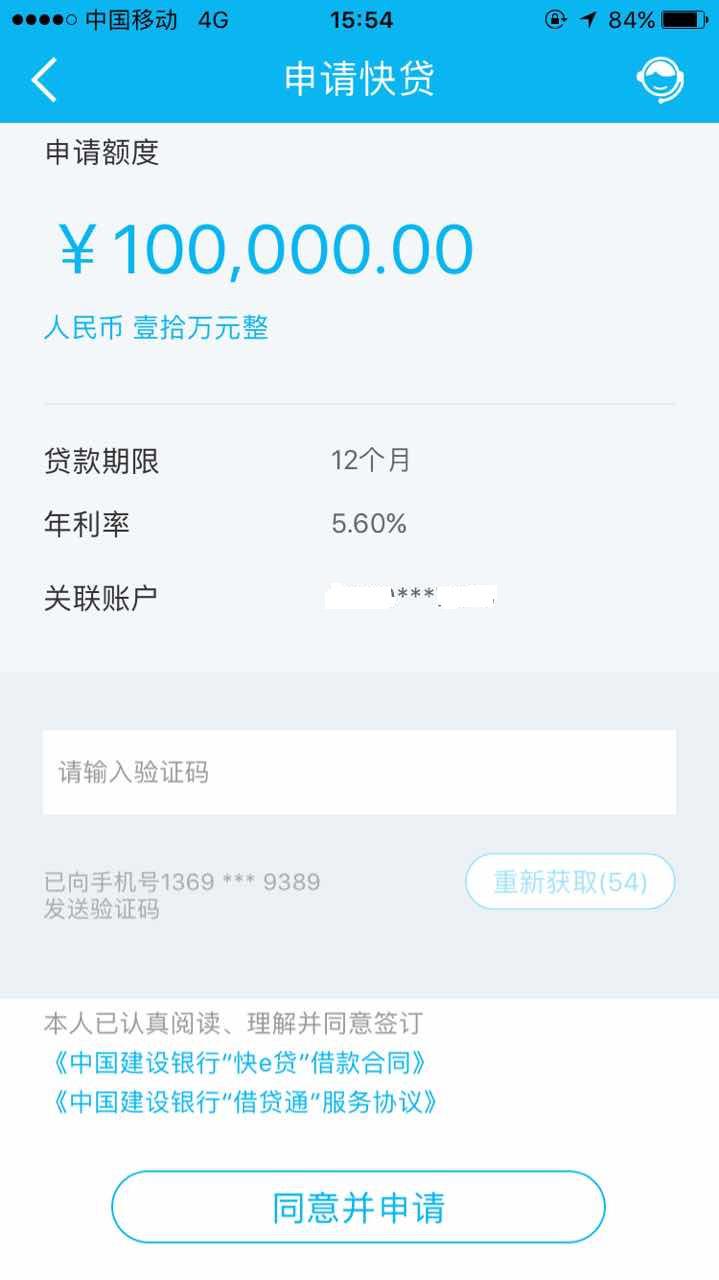
Task: Open the 借贷通 服务协议 link
Action: (242, 1102)
